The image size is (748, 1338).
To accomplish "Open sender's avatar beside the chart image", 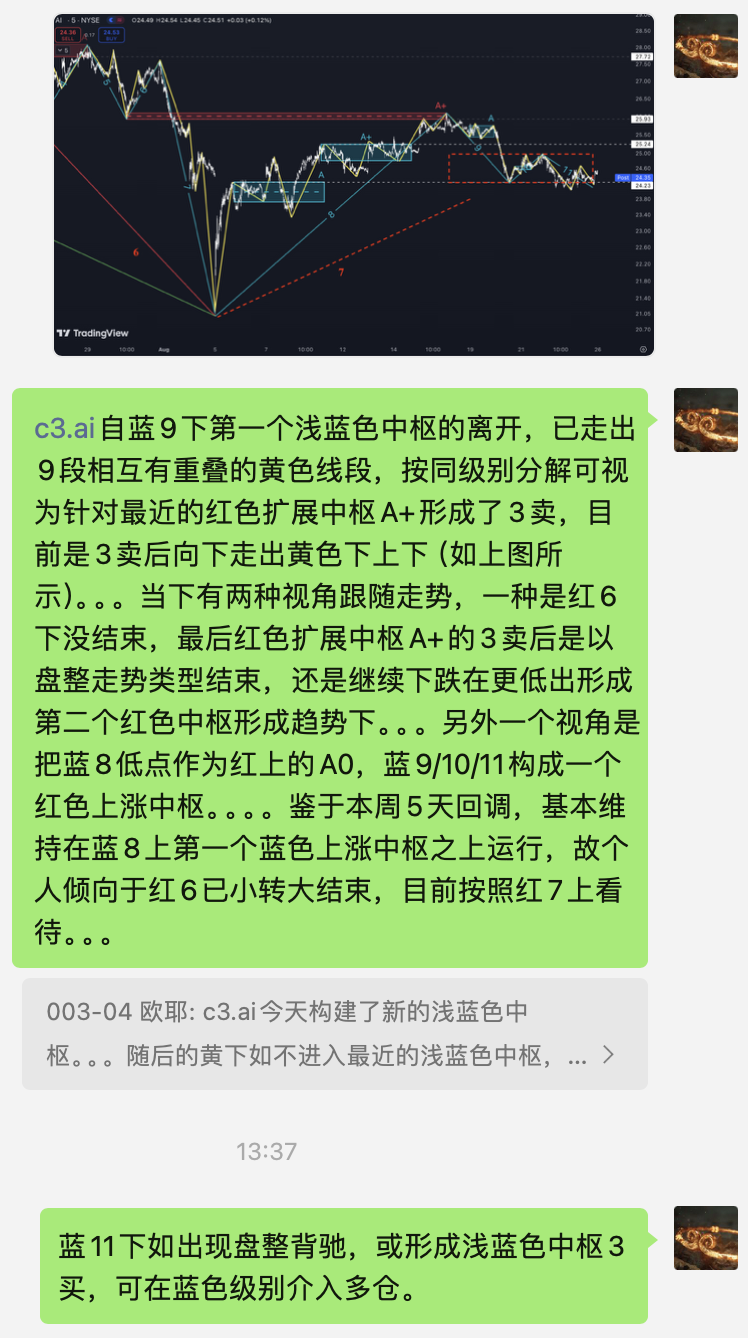I will (x=705, y=47).
